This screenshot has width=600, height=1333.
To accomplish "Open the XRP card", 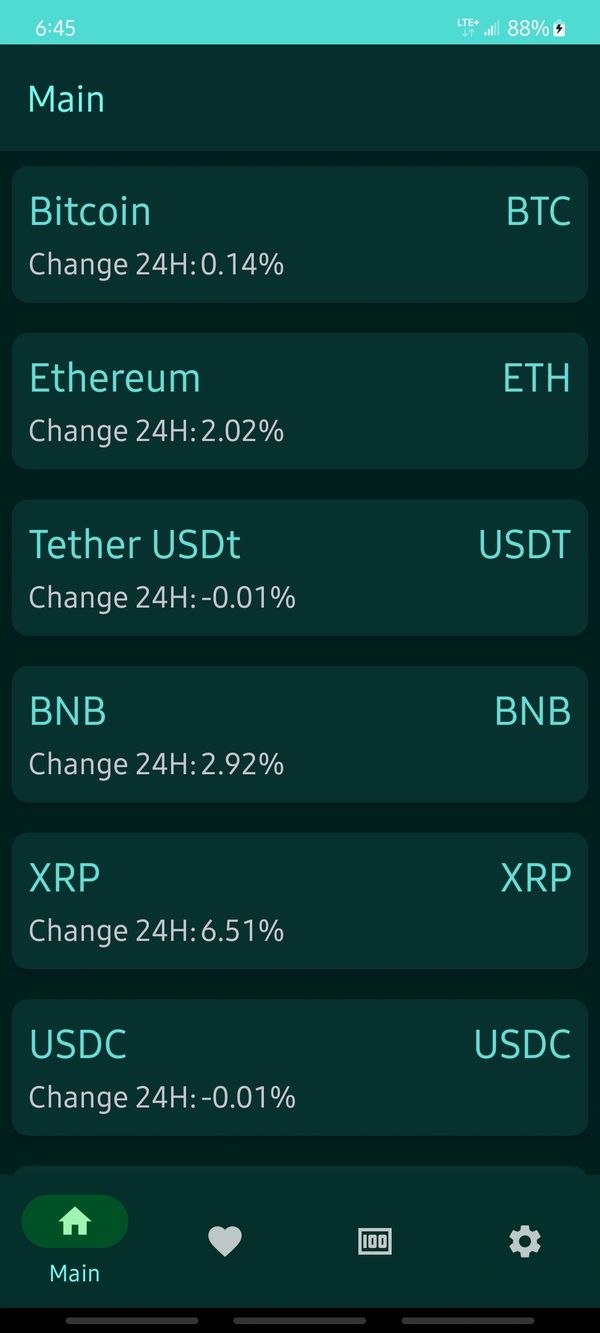I will [300, 901].
